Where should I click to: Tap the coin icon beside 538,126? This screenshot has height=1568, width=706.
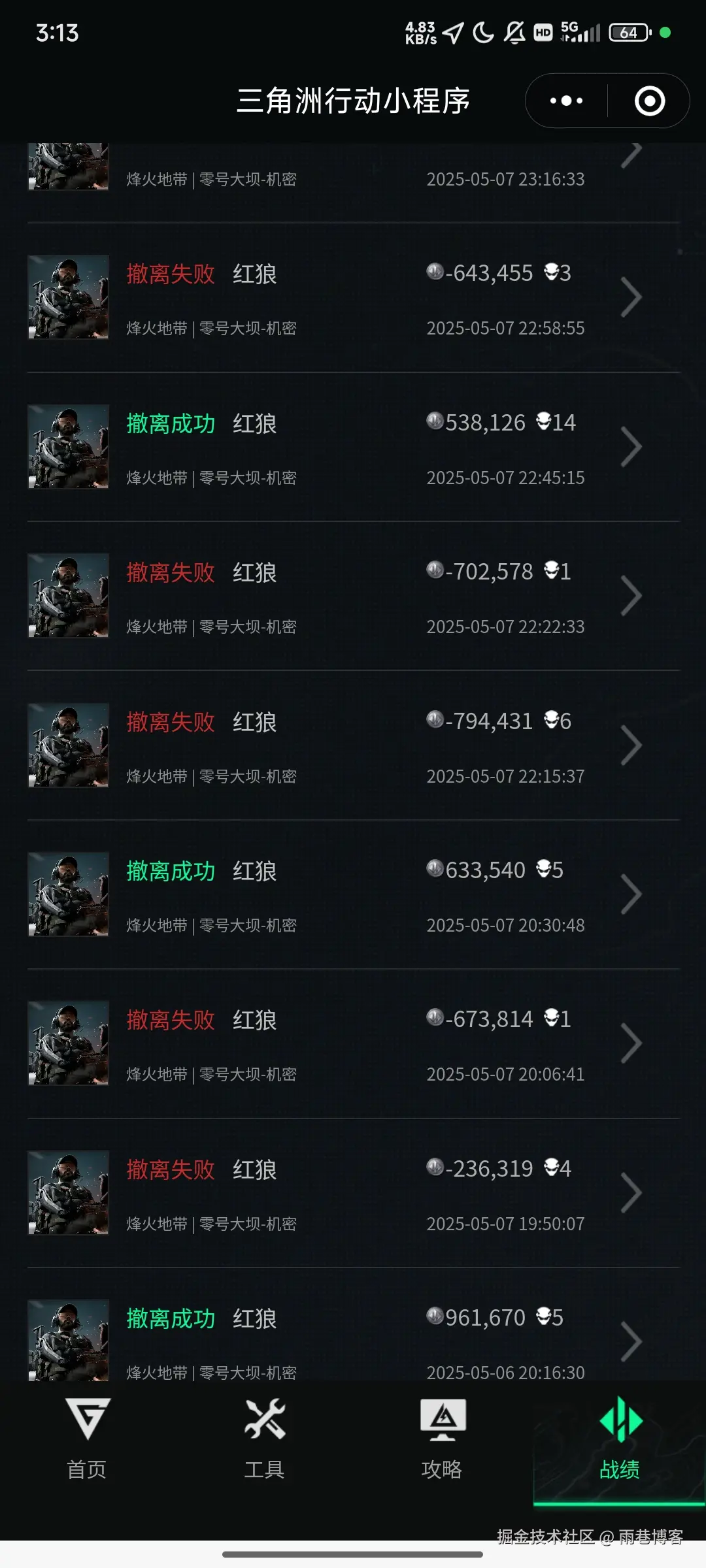point(434,422)
